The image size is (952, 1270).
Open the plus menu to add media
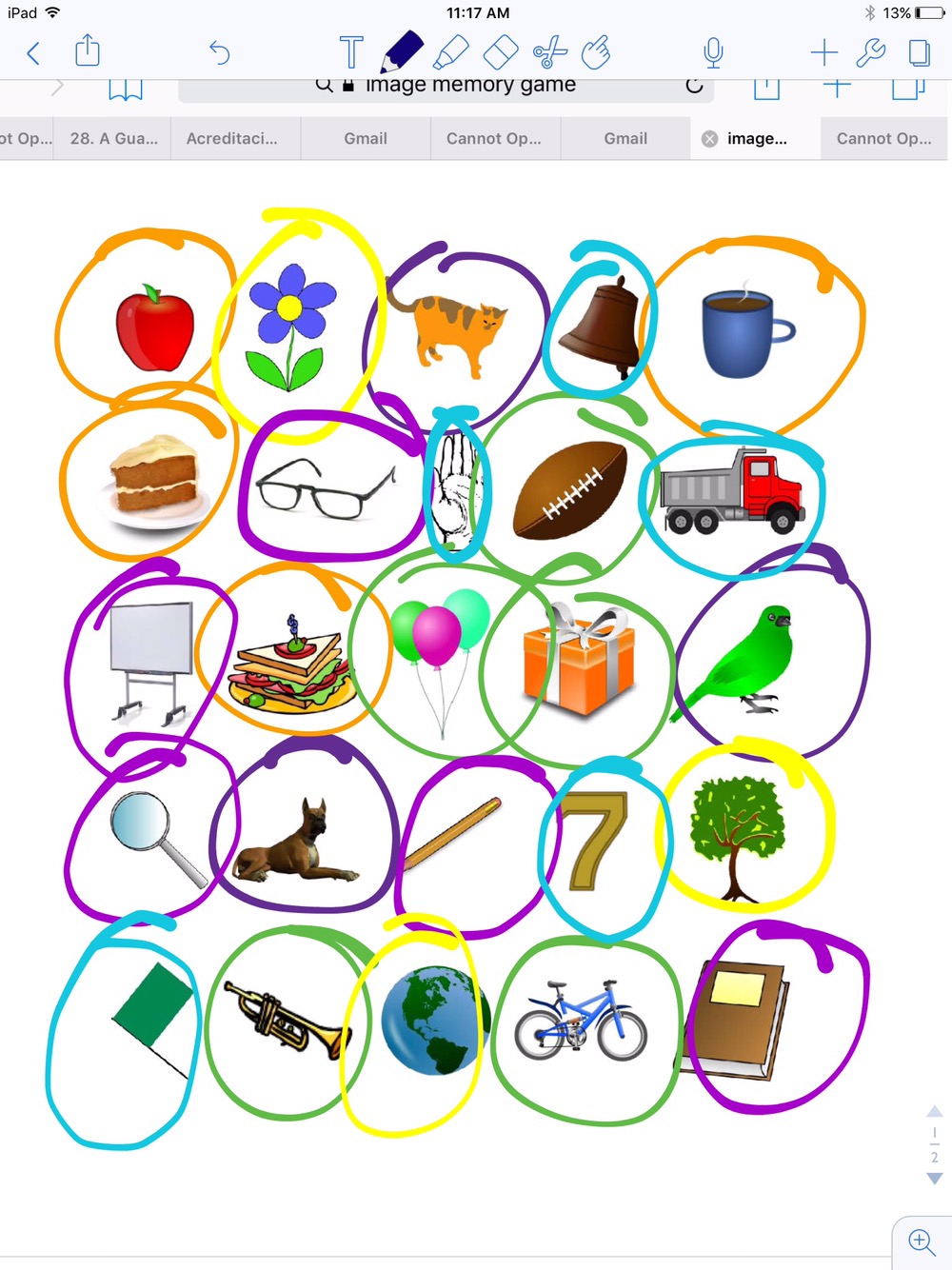[823, 52]
